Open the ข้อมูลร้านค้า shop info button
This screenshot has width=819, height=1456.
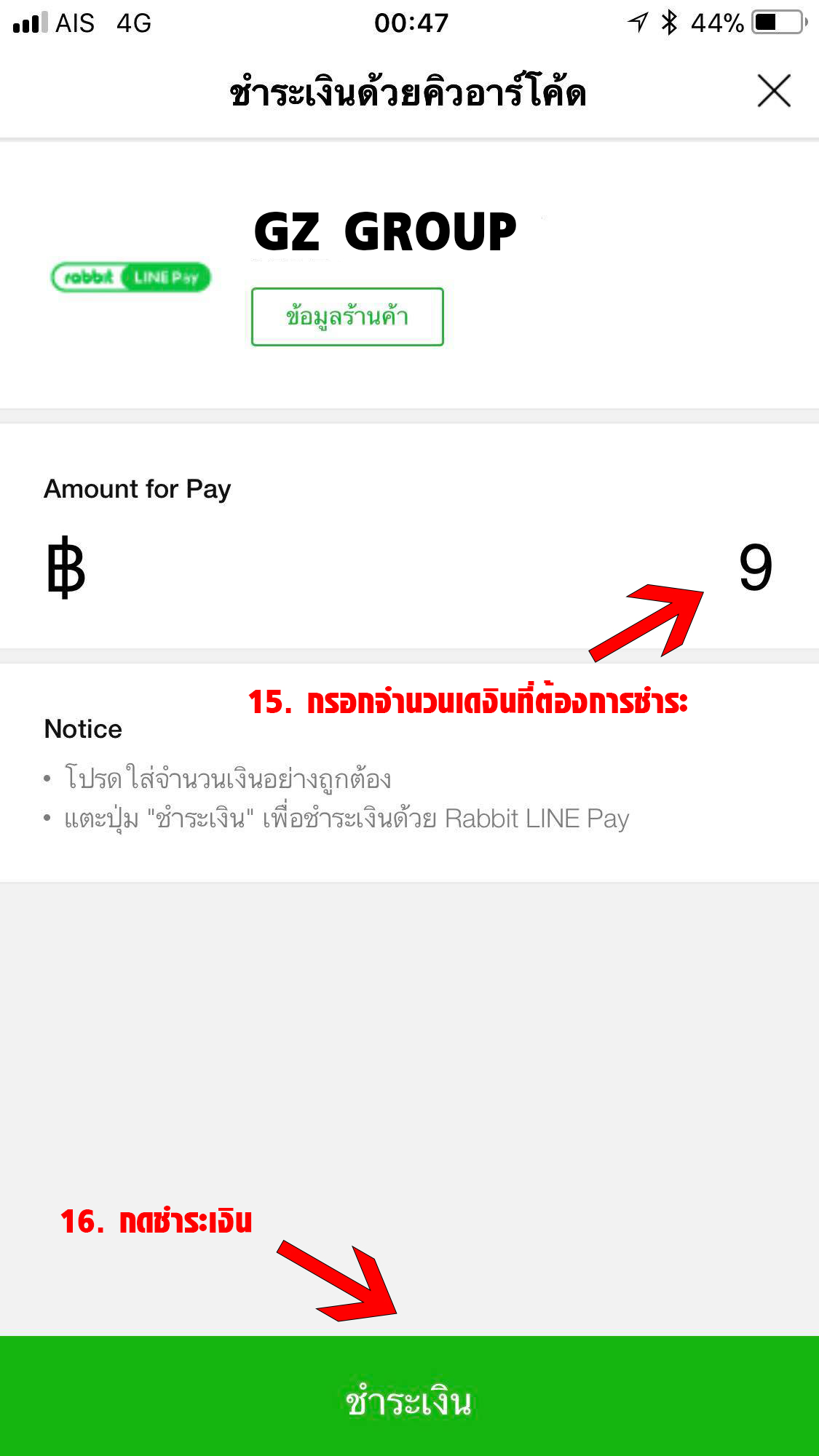click(x=347, y=317)
